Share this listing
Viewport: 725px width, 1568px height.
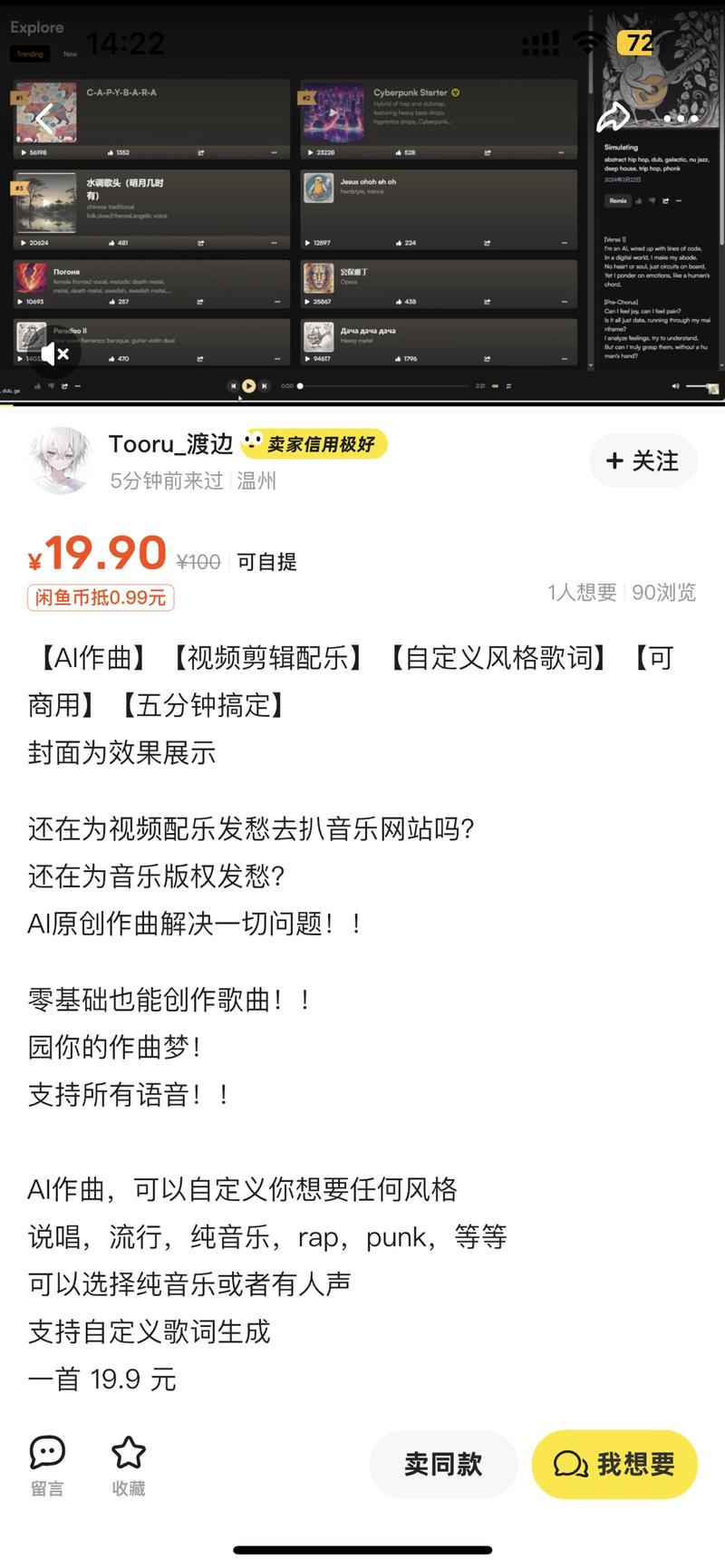614,118
